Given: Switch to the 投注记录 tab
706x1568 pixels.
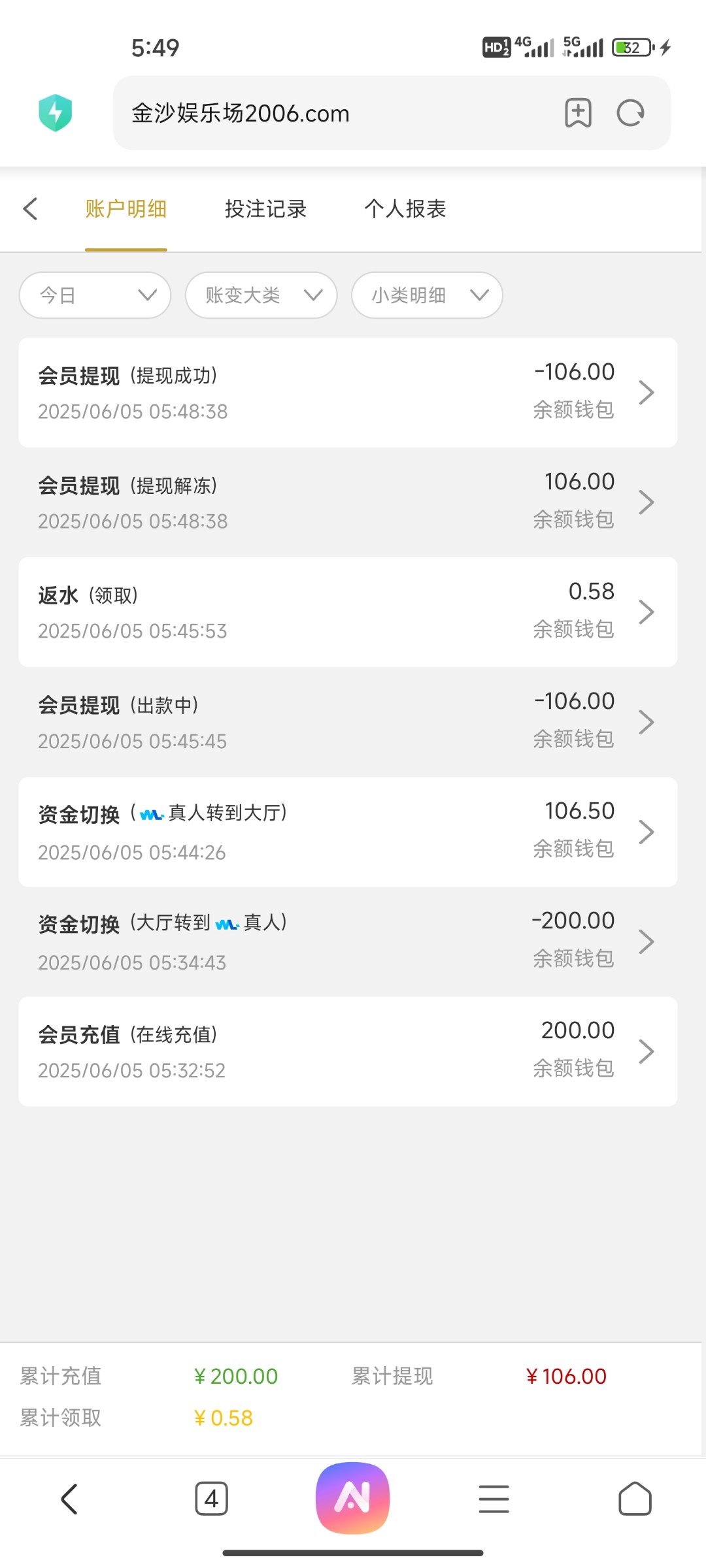Looking at the screenshot, I should [265, 209].
